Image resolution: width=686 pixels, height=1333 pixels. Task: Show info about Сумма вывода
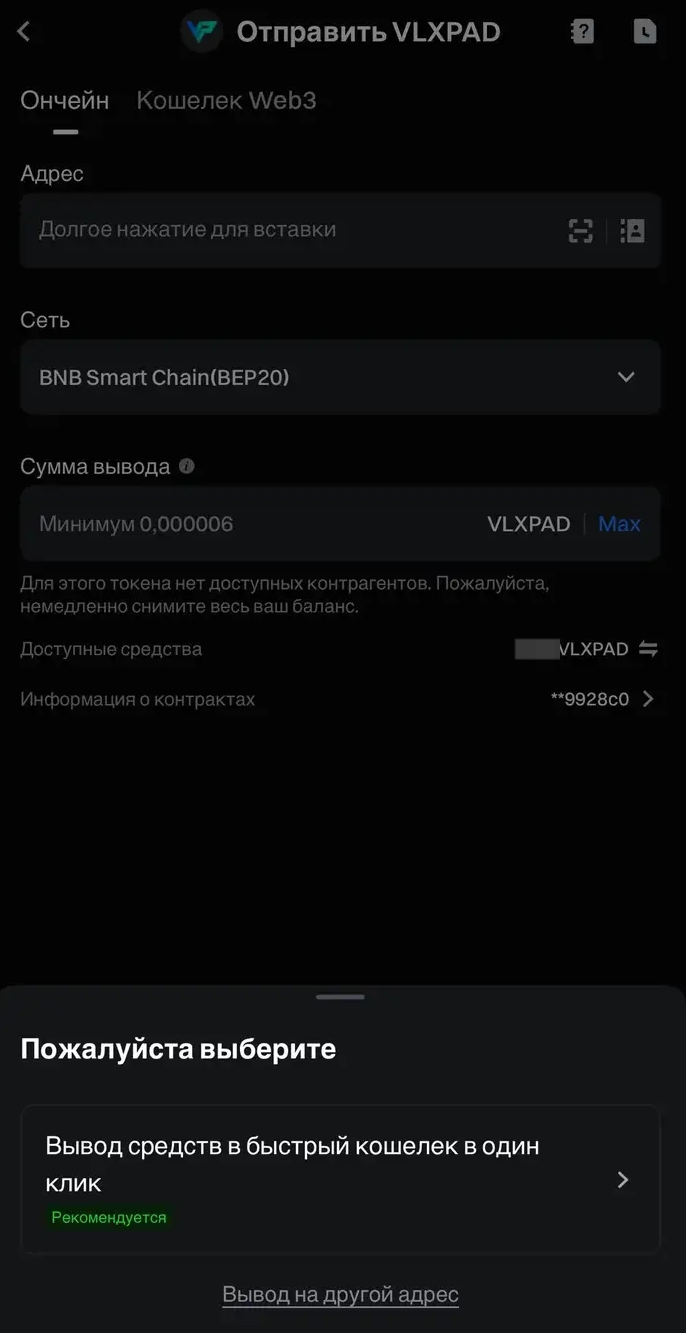click(187, 466)
